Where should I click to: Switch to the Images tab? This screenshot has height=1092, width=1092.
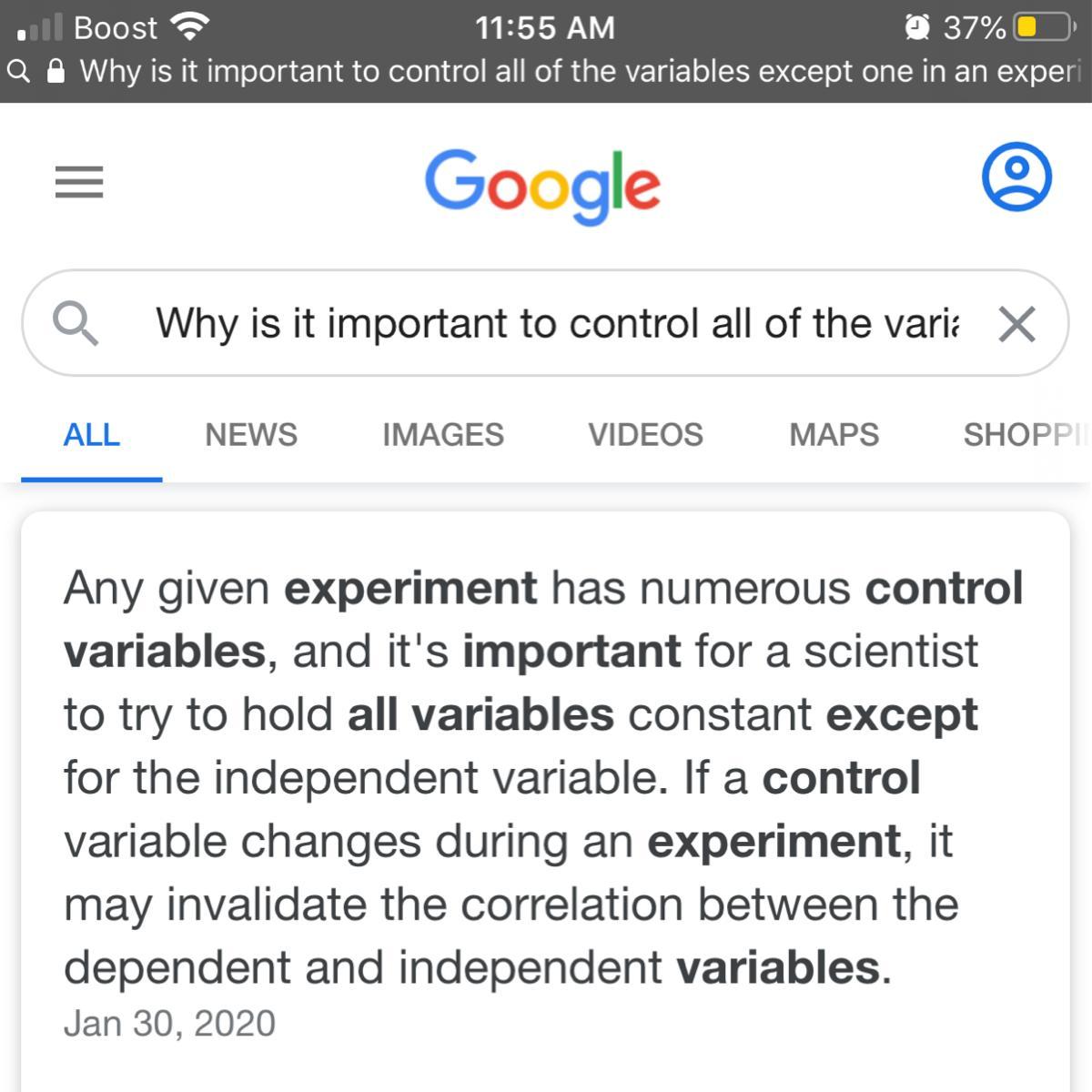tap(443, 435)
